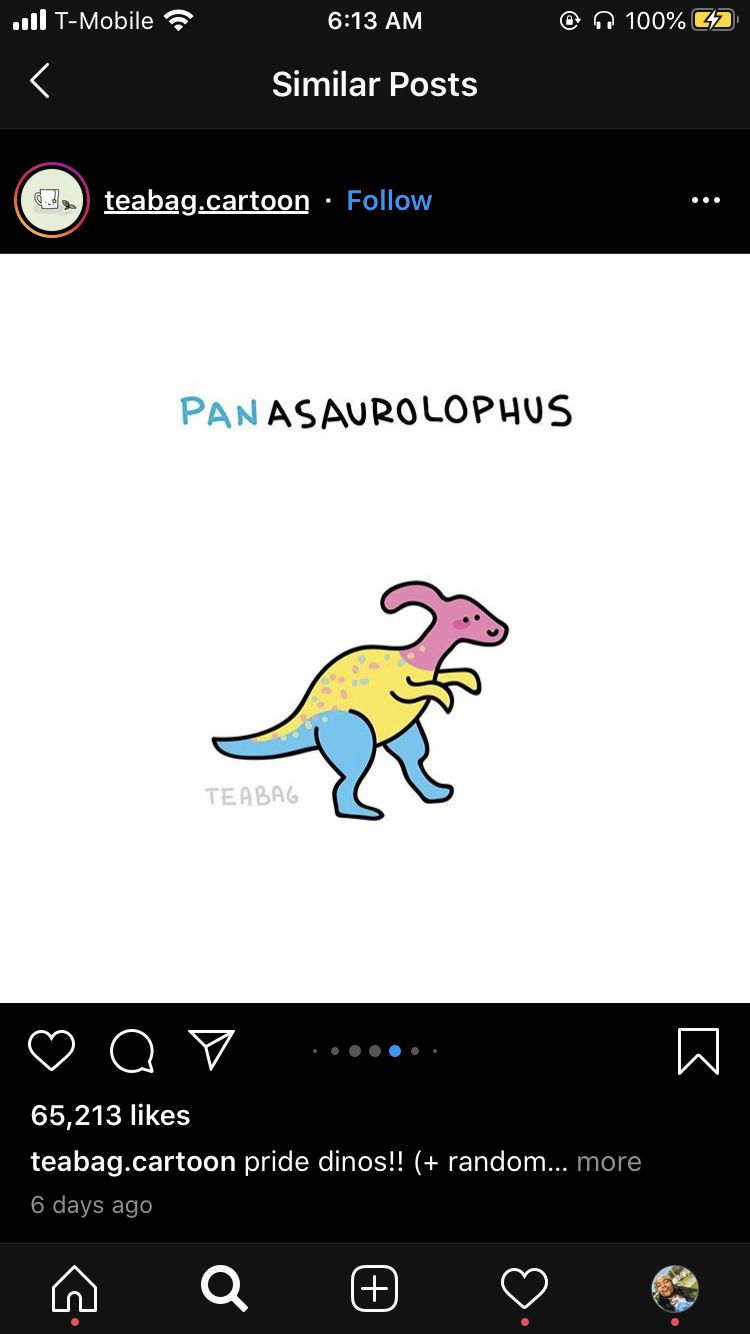Go back from Similar Posts
The width and height of the screenshot is (750, 1334).
(40, 82)
